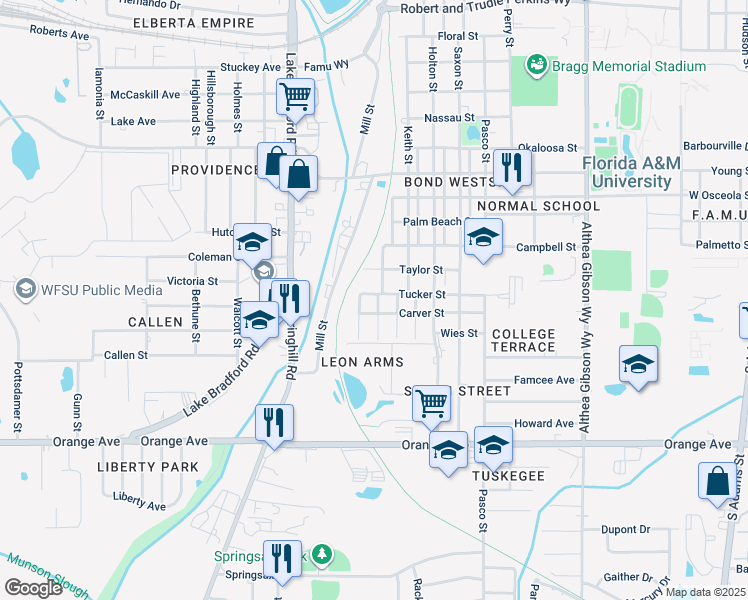Tap the WFSU Public Media place pin
Screen dimensions: 748x600
(26, 289)
